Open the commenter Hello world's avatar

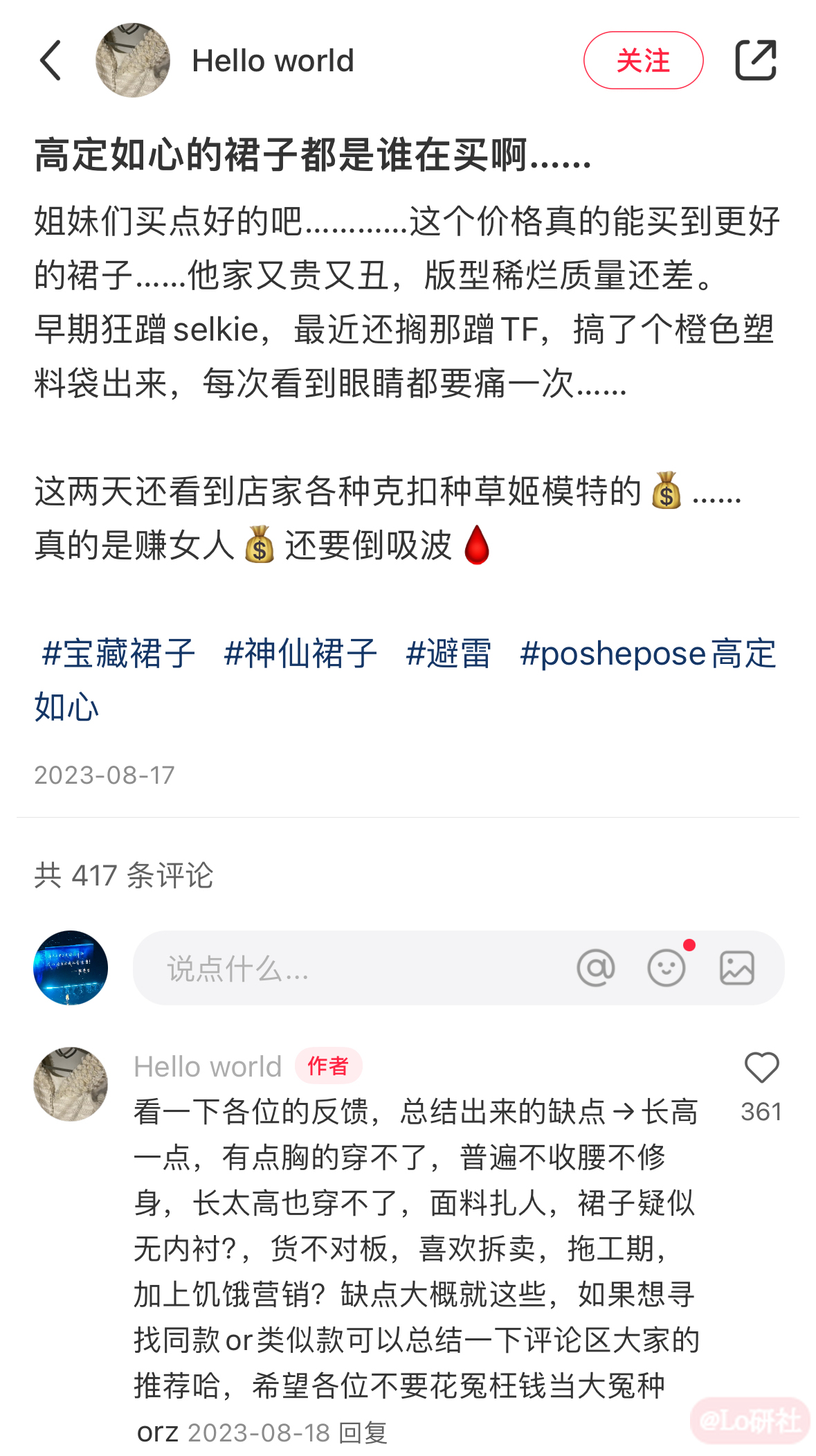(x=71, y=1084)
